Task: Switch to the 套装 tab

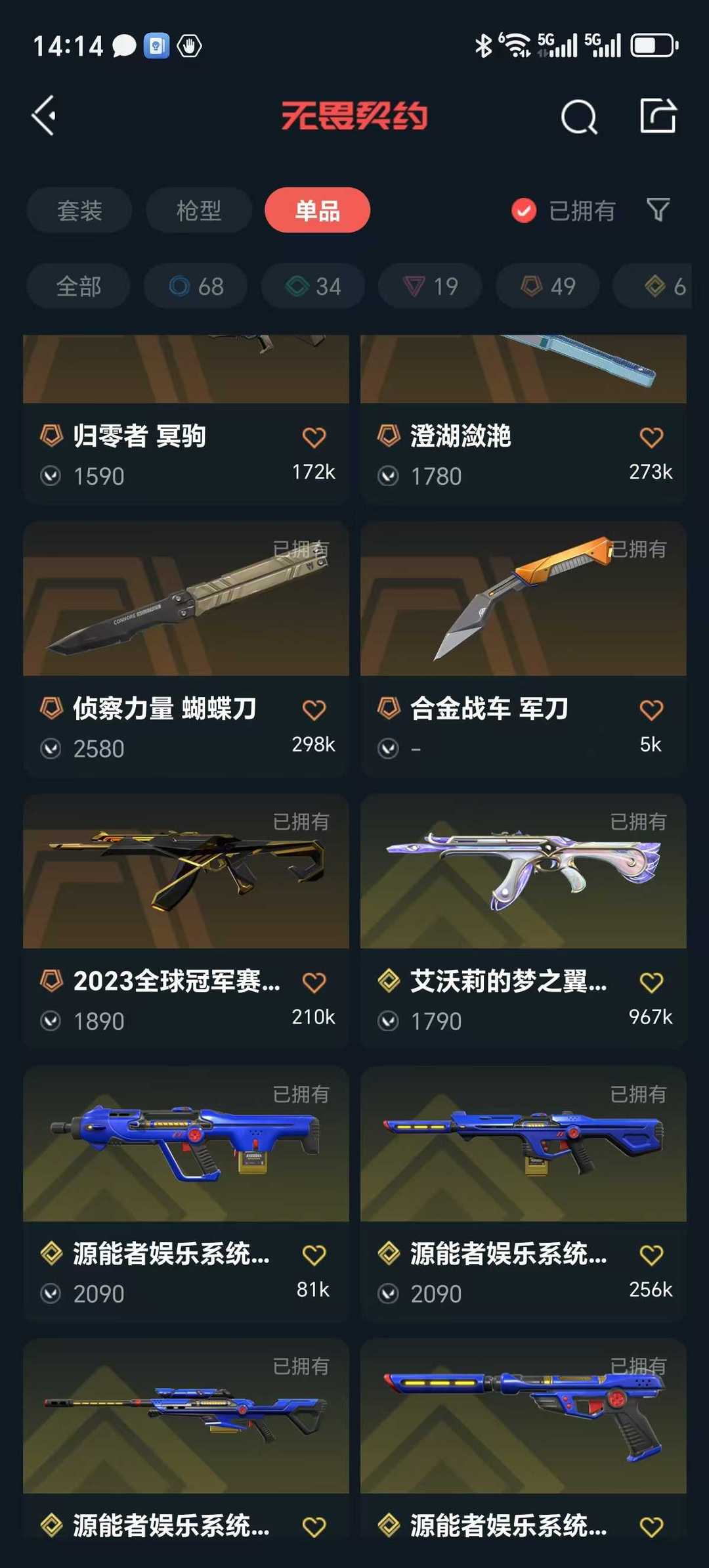Action: tap(79, 210)
